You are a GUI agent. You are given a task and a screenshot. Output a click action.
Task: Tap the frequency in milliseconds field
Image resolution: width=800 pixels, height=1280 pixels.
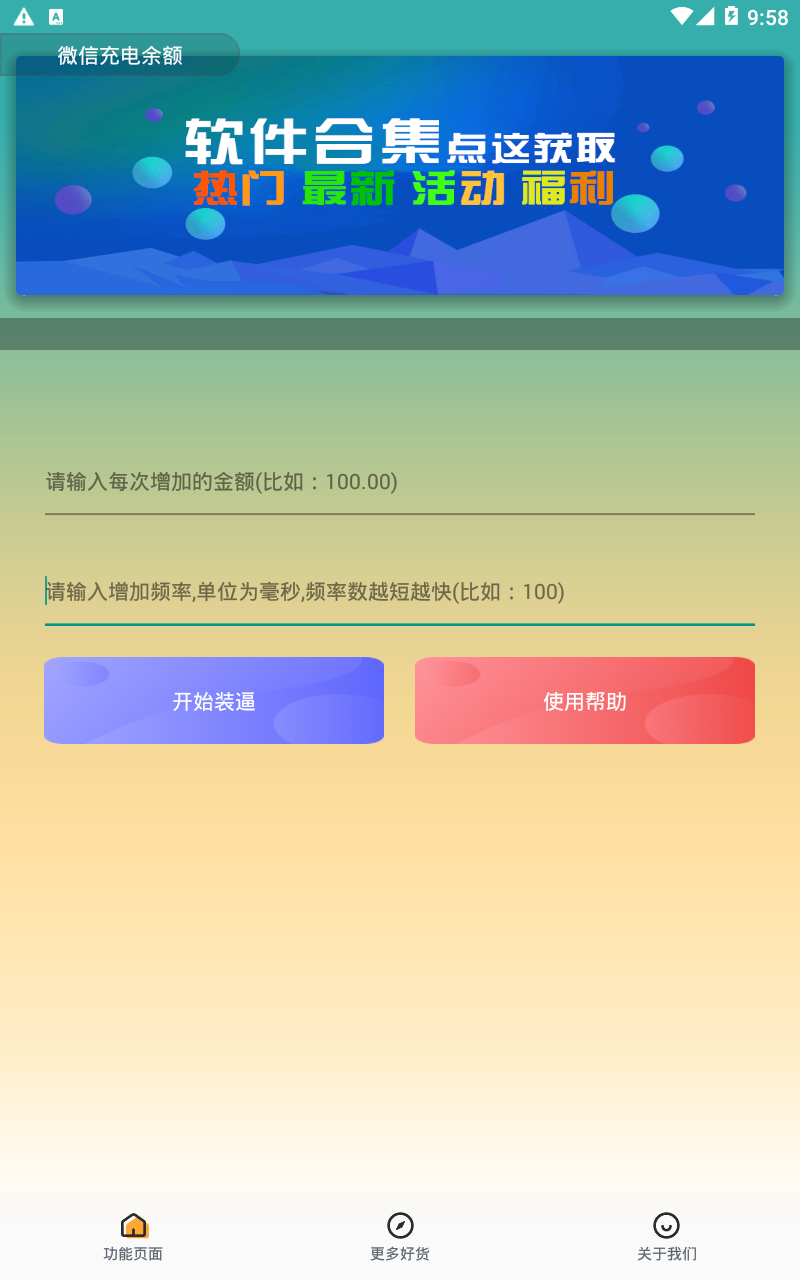(x=400, y=593)
